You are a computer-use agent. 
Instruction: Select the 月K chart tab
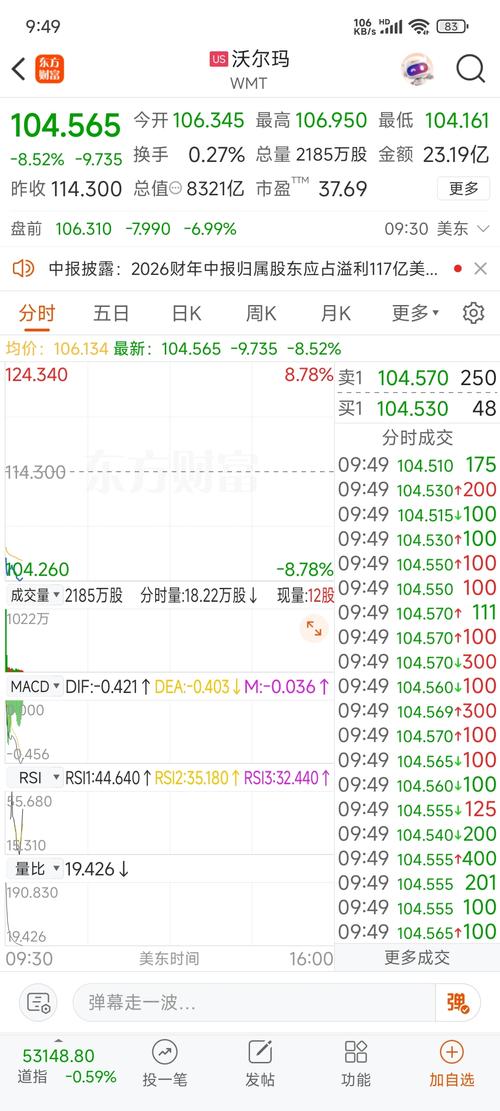336,312
